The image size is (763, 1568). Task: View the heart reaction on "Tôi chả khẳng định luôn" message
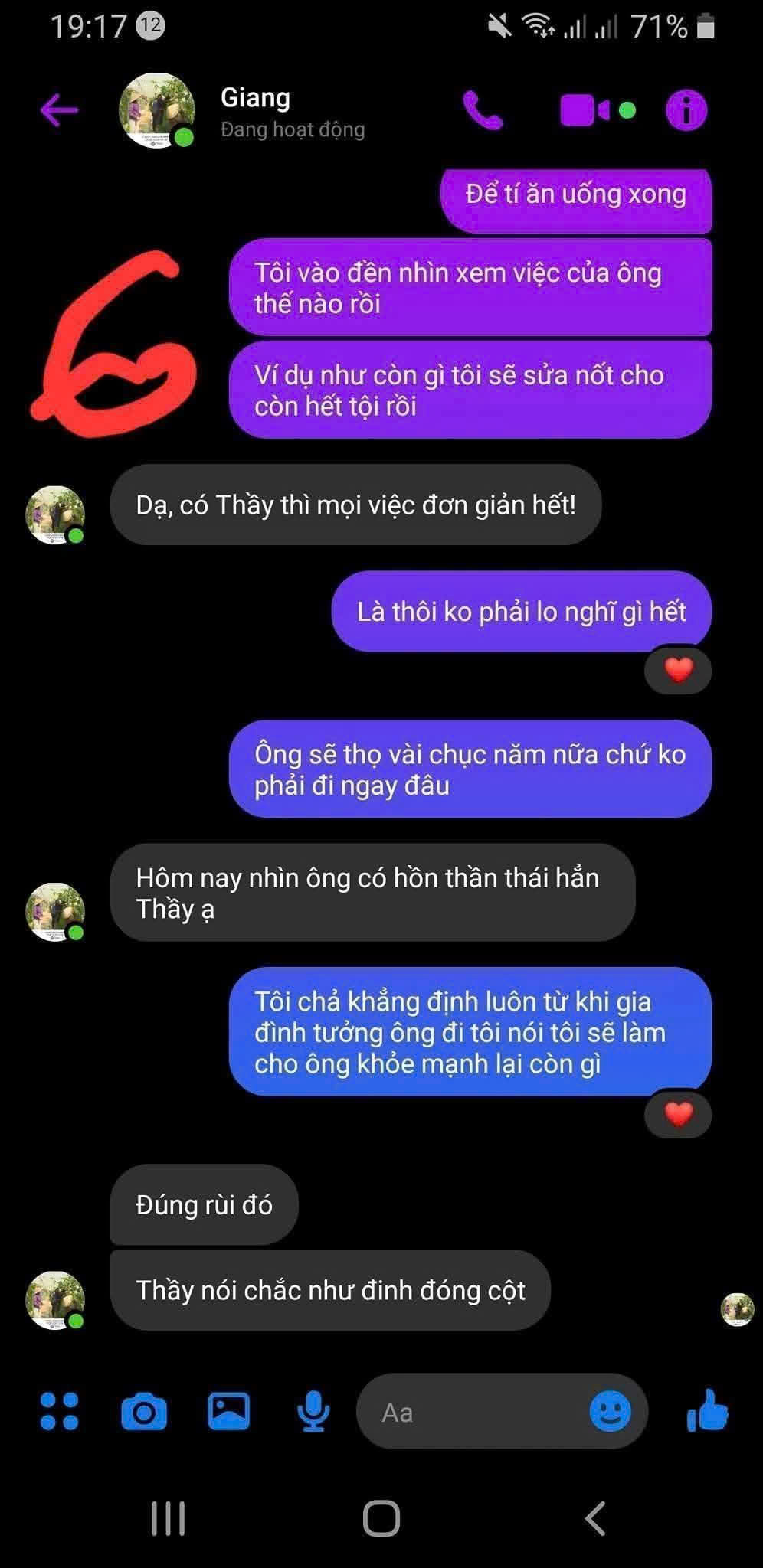click(x=678, y=1113)
